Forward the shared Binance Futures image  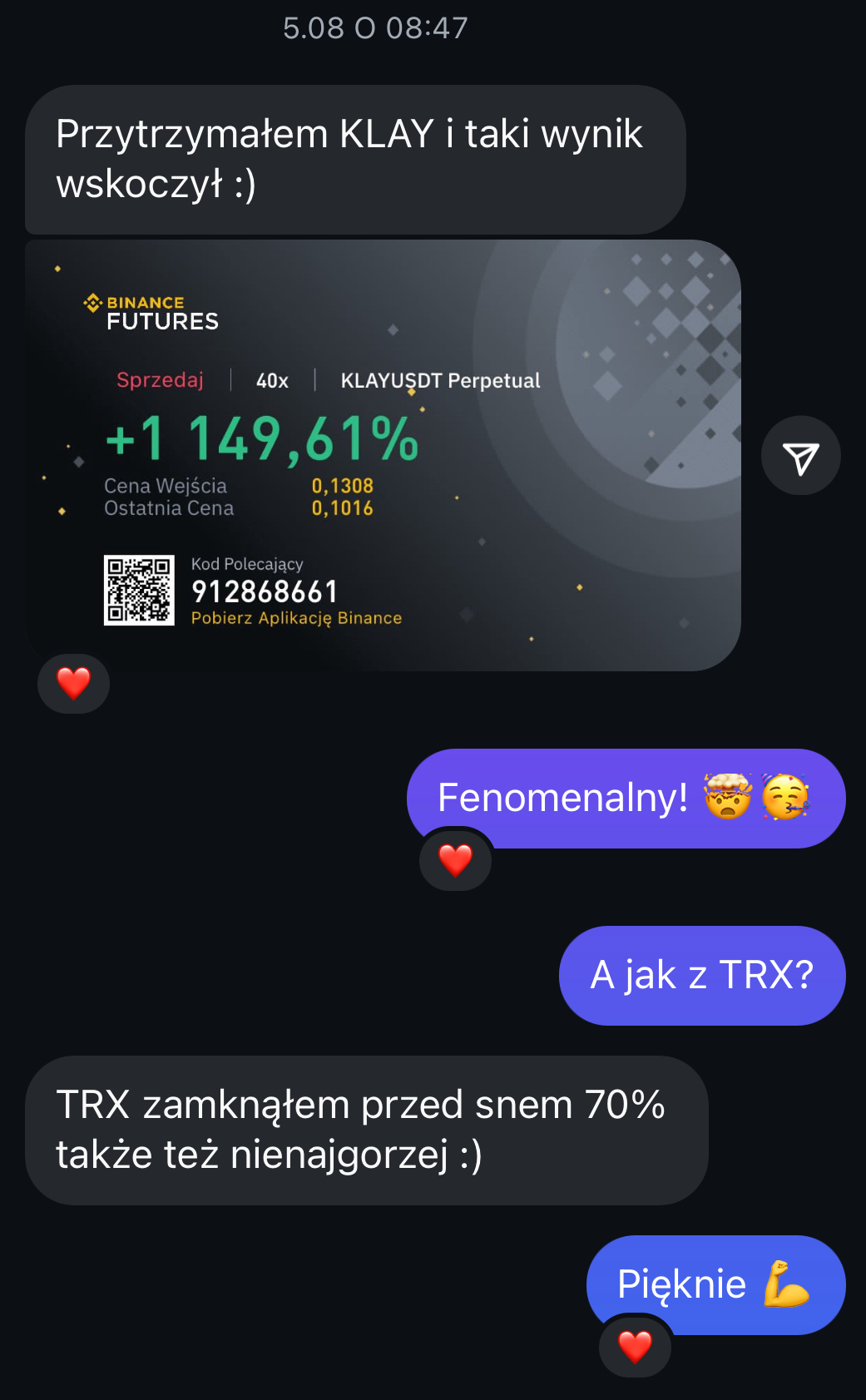[x=800, y=456]
